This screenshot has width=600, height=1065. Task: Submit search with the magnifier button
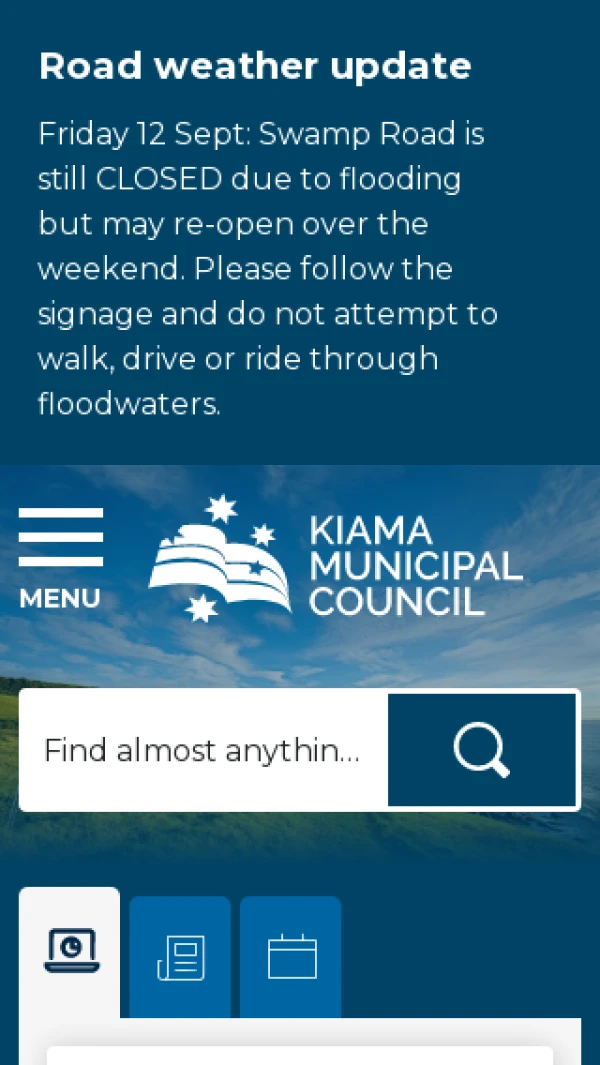pyautogui.click(x=482, y=750)
